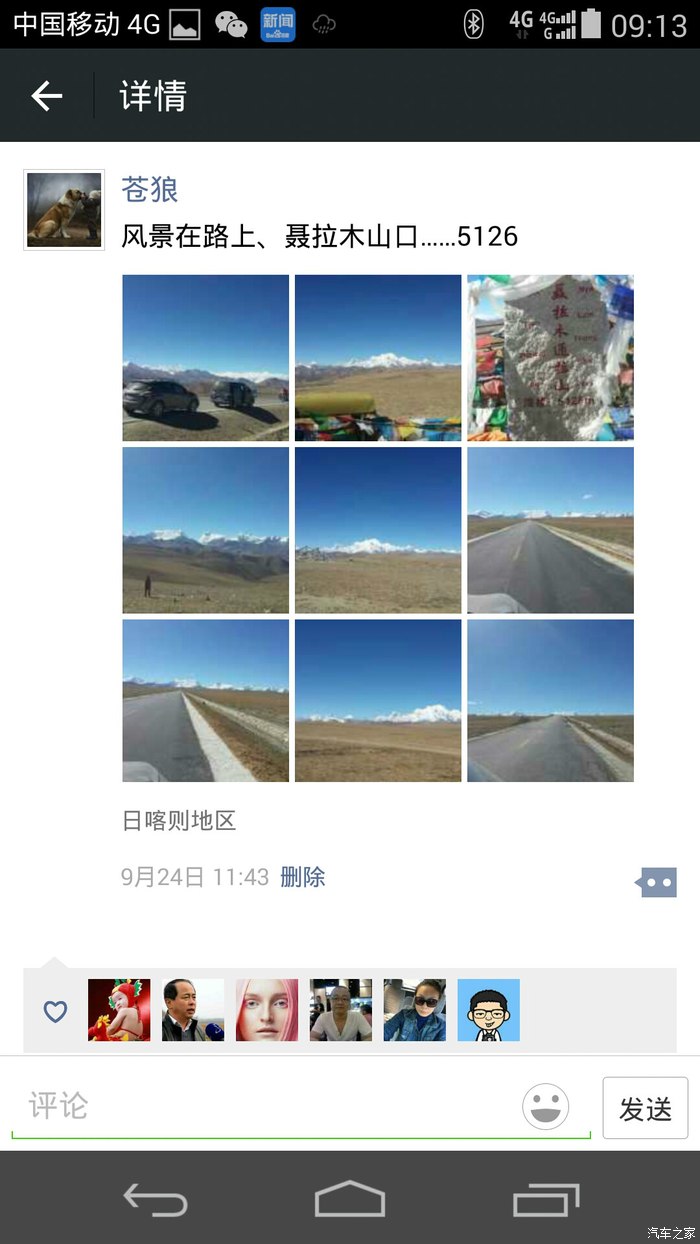Open the center photo of the grid
Image resolution: width=700 pixels, height=1244 pixels.
pyautogui.click(x=378, y=530)
